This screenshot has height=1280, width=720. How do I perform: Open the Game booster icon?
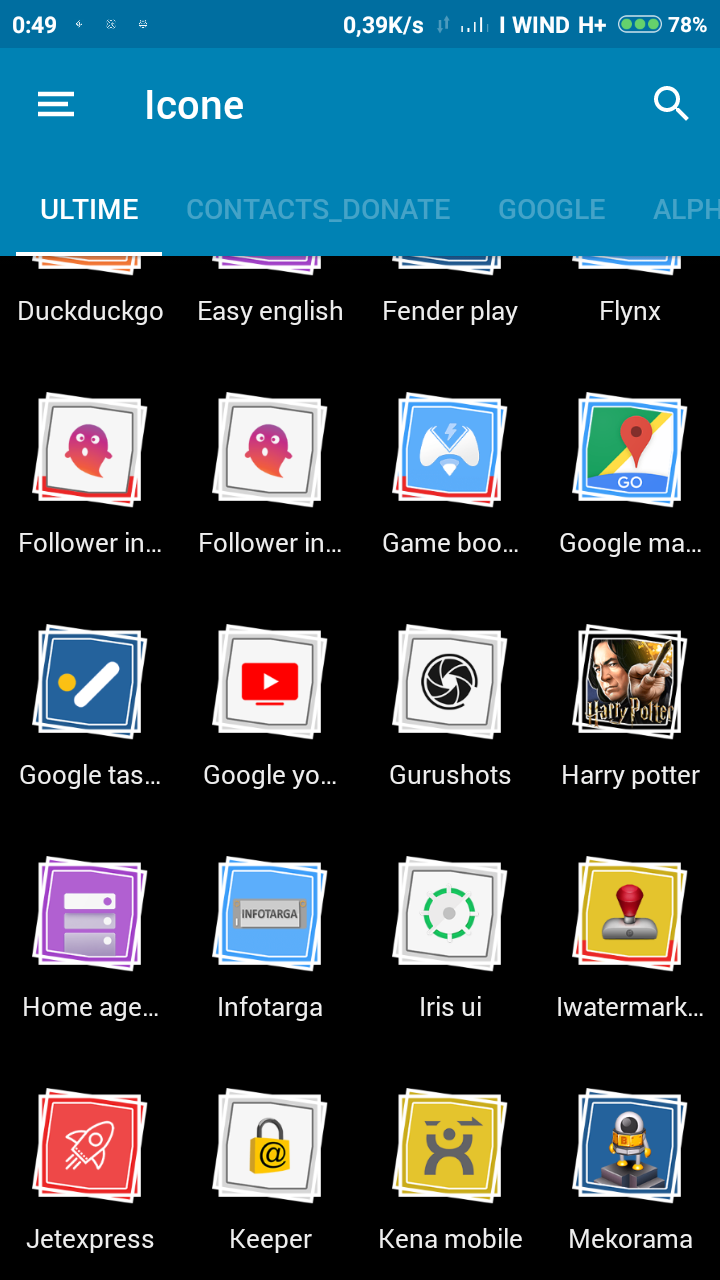450,450
